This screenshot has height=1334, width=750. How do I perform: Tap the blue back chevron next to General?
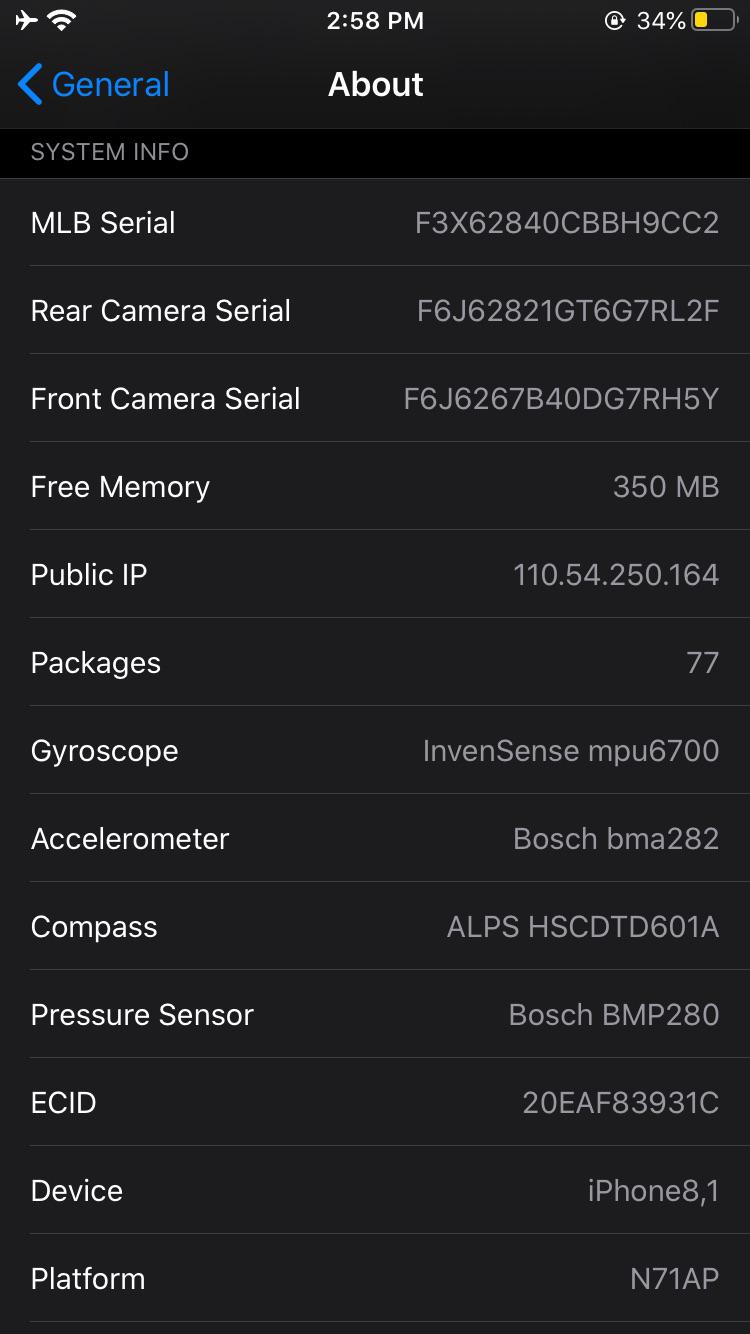[x=29, y=84]
